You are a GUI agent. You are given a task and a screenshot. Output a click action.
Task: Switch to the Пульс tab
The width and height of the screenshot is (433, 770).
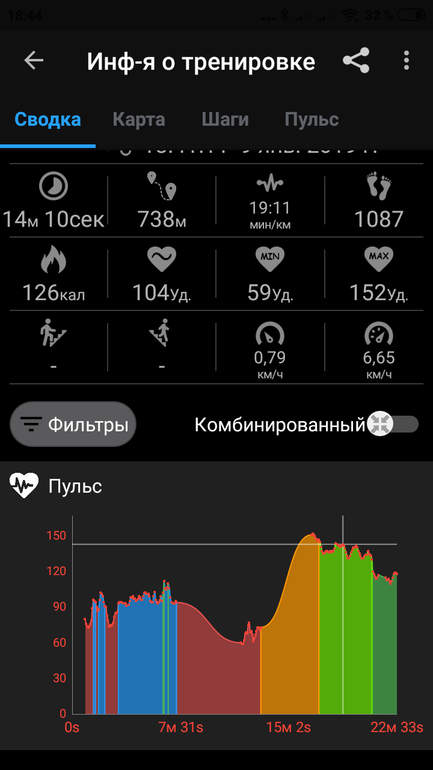click(312, 119)
